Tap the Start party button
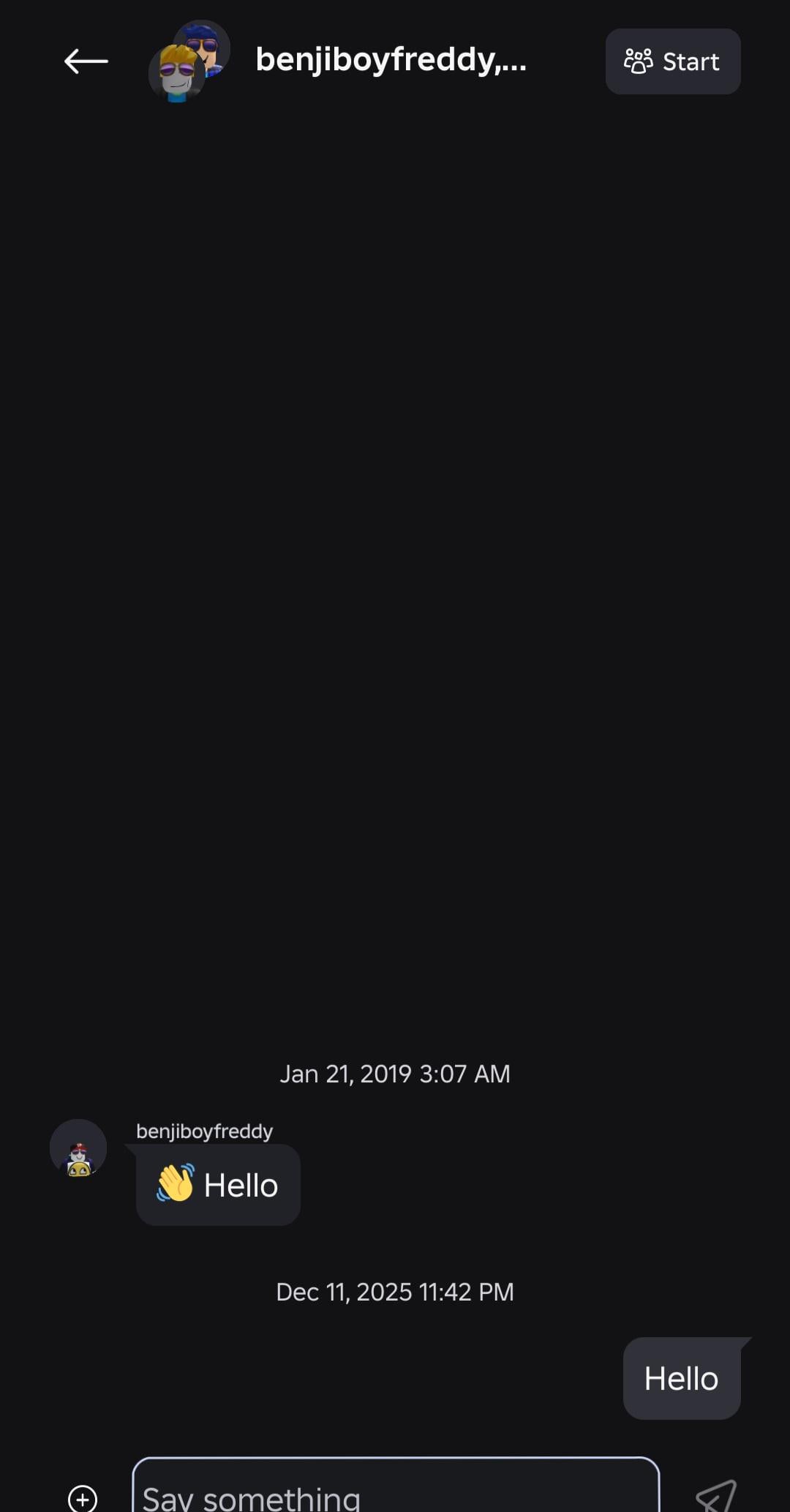The height and width of the screenshot is (1512, 790). coord(672,61)
